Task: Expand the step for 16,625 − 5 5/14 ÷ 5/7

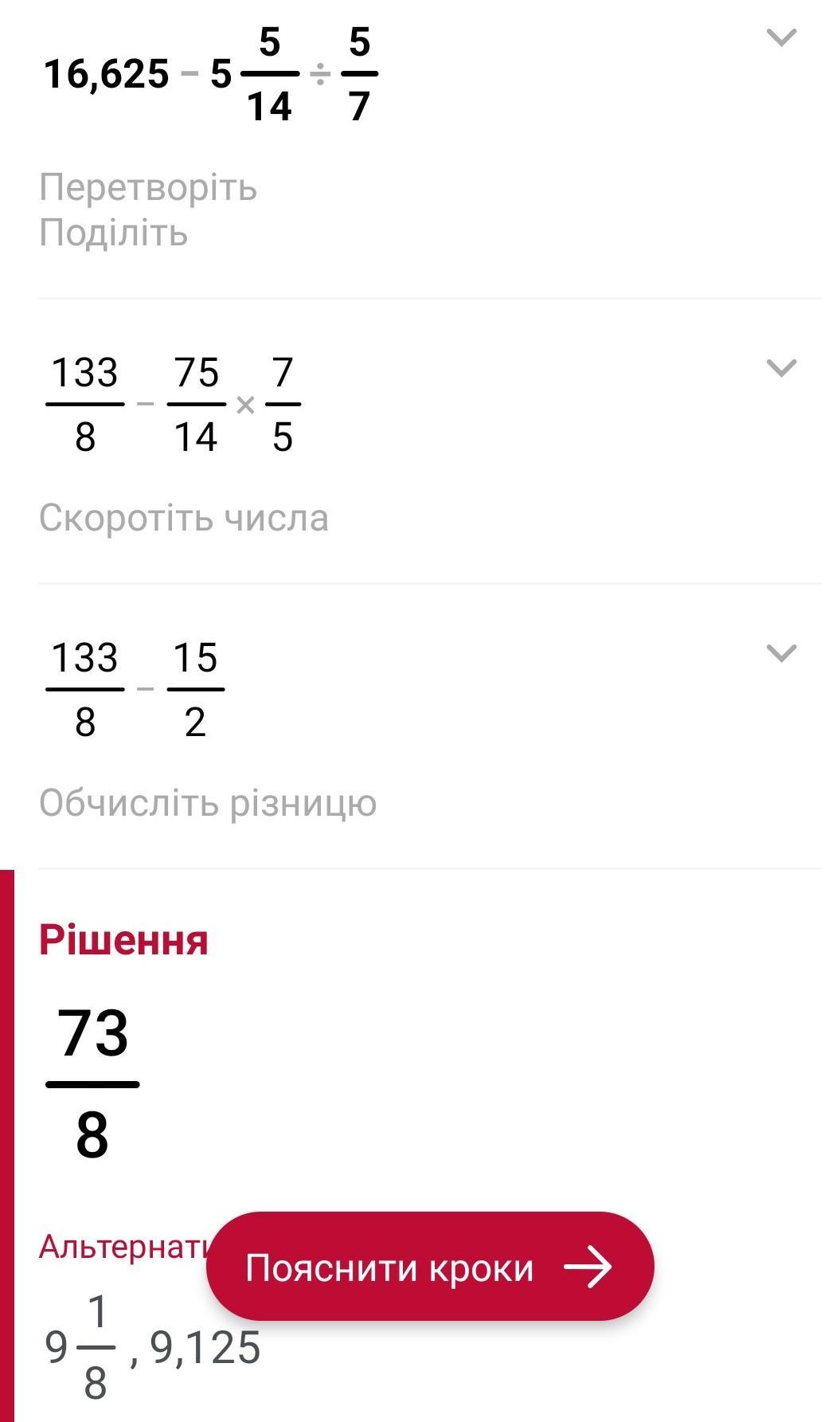Action: point(780,37)
